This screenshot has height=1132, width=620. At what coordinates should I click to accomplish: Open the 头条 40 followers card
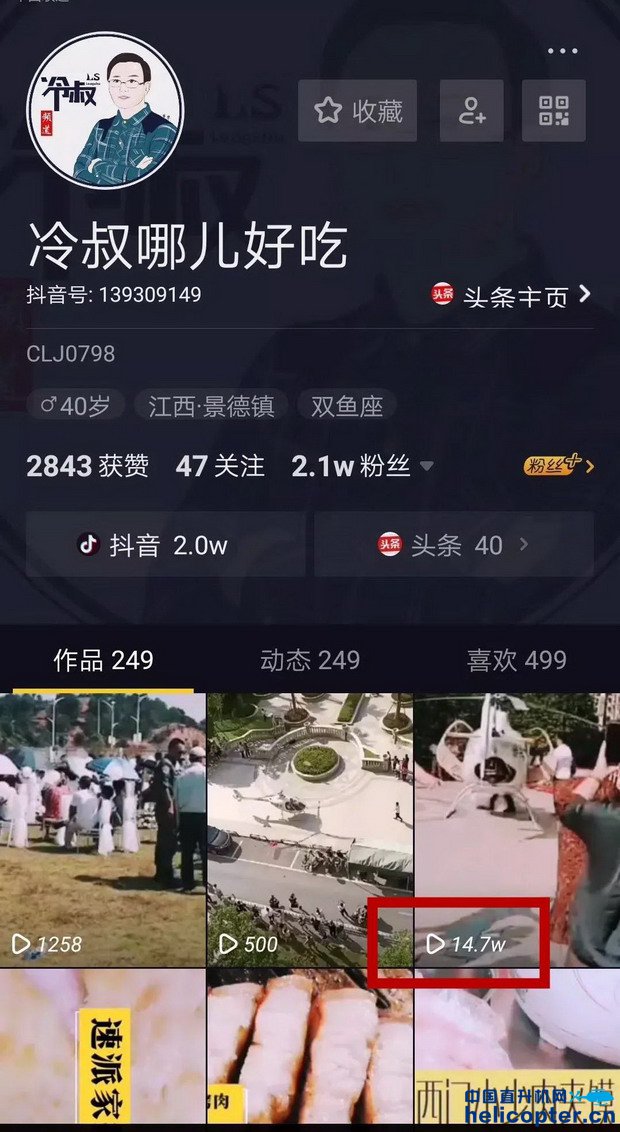[x=454, y=545]
